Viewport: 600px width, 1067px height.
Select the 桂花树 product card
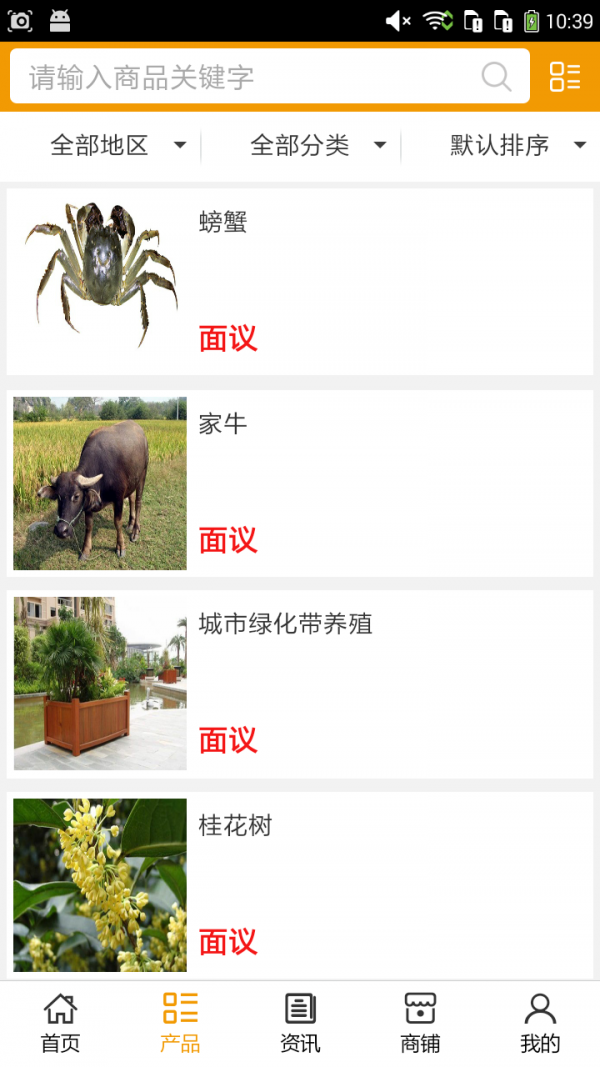(300, 884)
